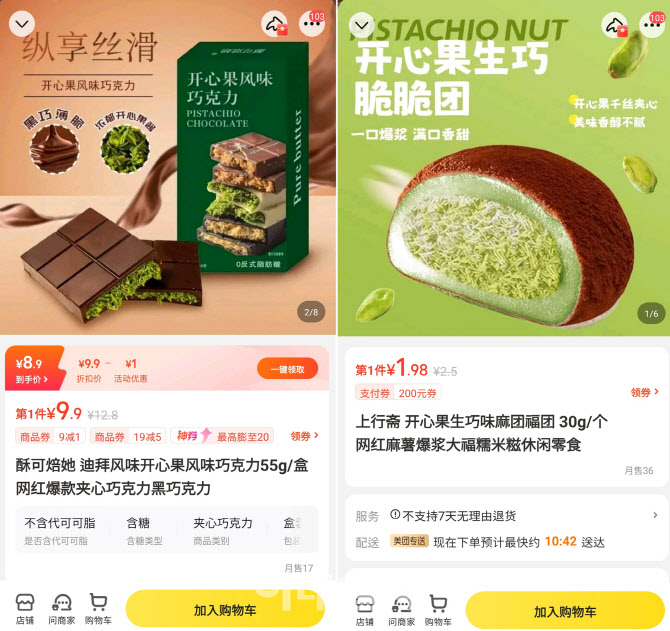
Task: Share the 开心果生巧脆脆团 product
Action: (x=614, y=25)
